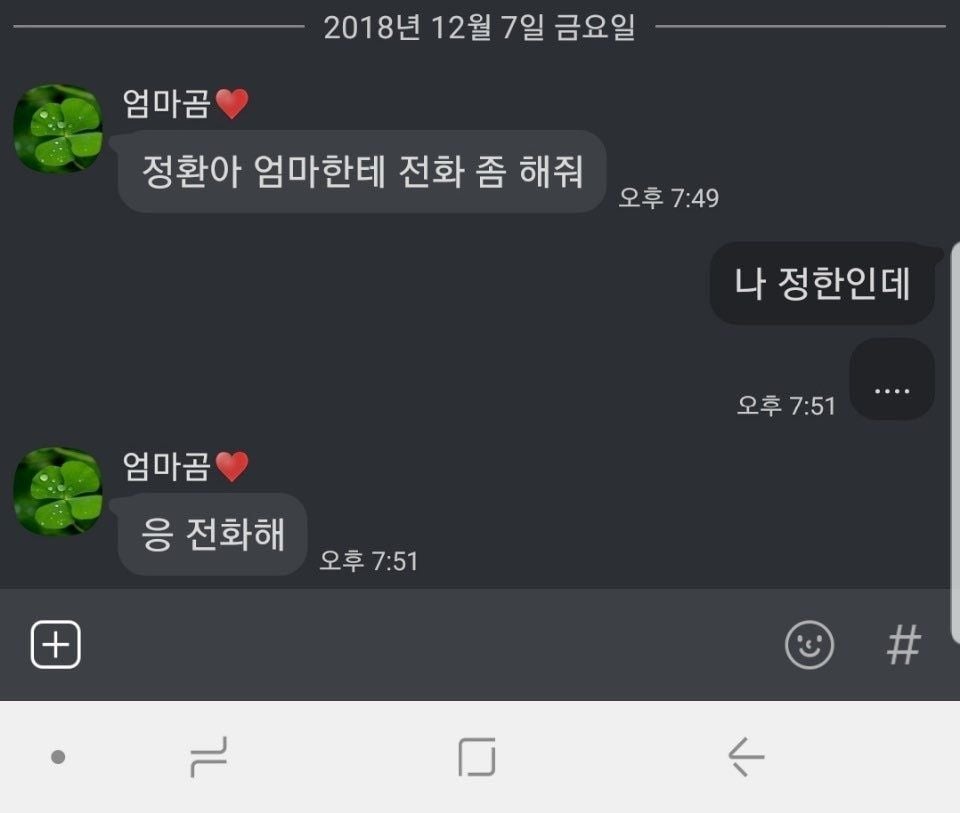Screen dimensions: 960x813
Task: Open the recent apps view
Action: tap(208, 757)
